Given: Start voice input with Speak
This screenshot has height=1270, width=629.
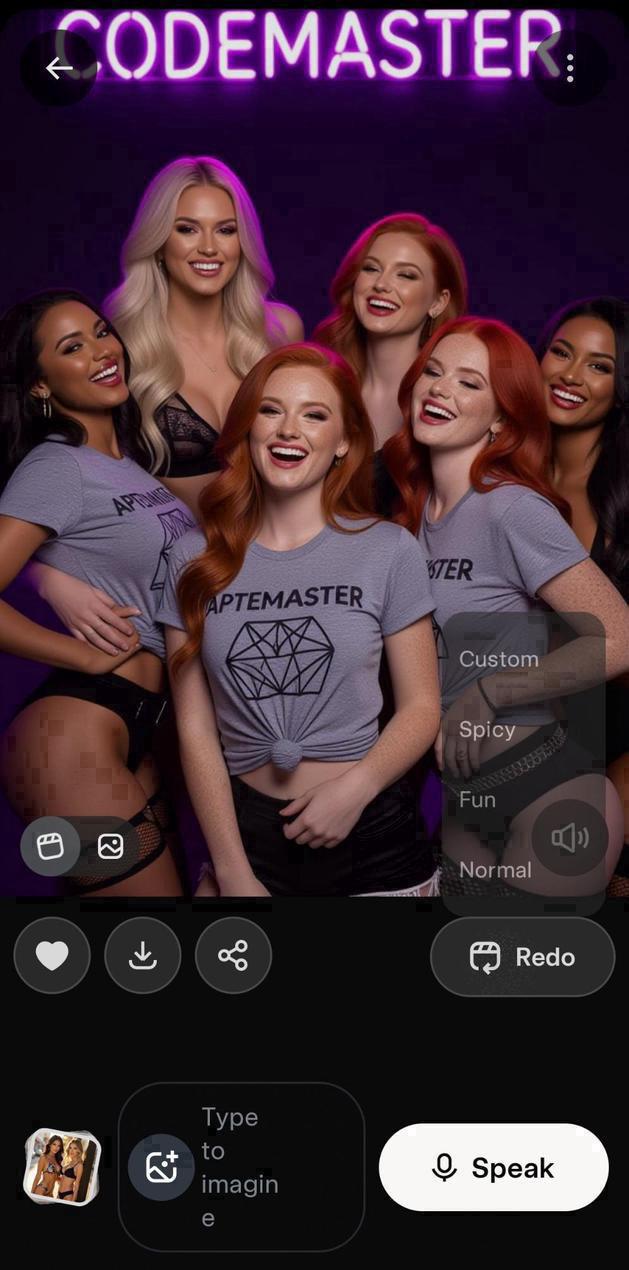Looking at the screenshot, I should (x=493, y=1167).
